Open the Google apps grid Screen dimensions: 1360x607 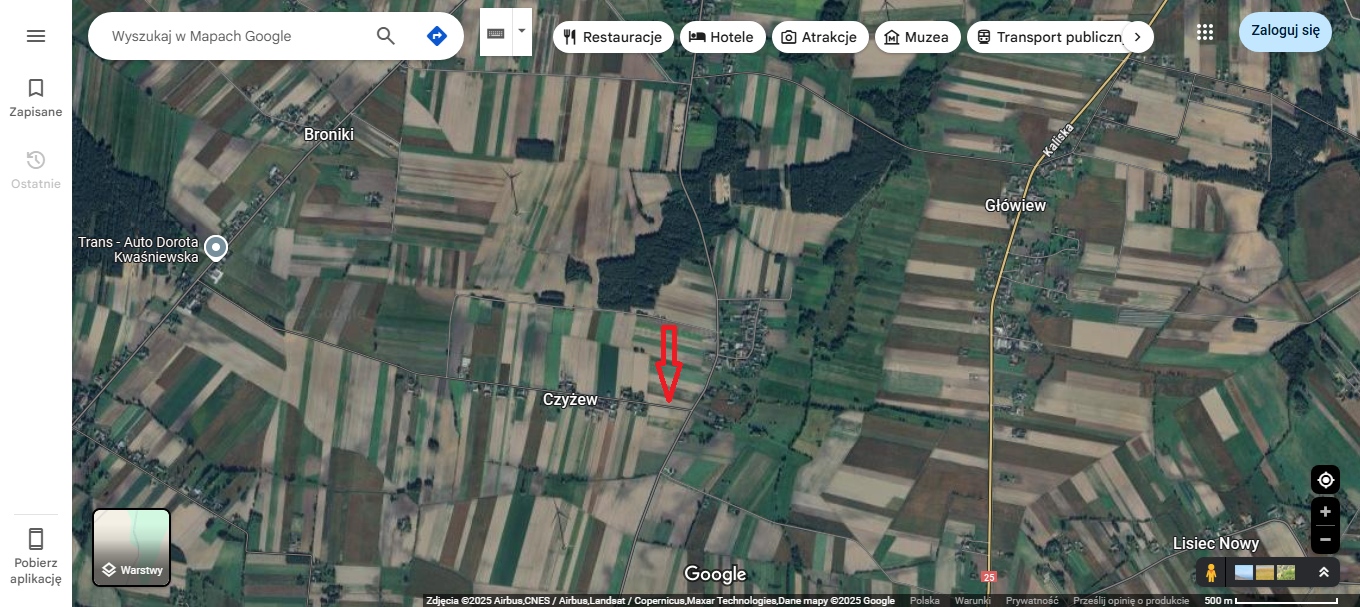point(1205,32)
